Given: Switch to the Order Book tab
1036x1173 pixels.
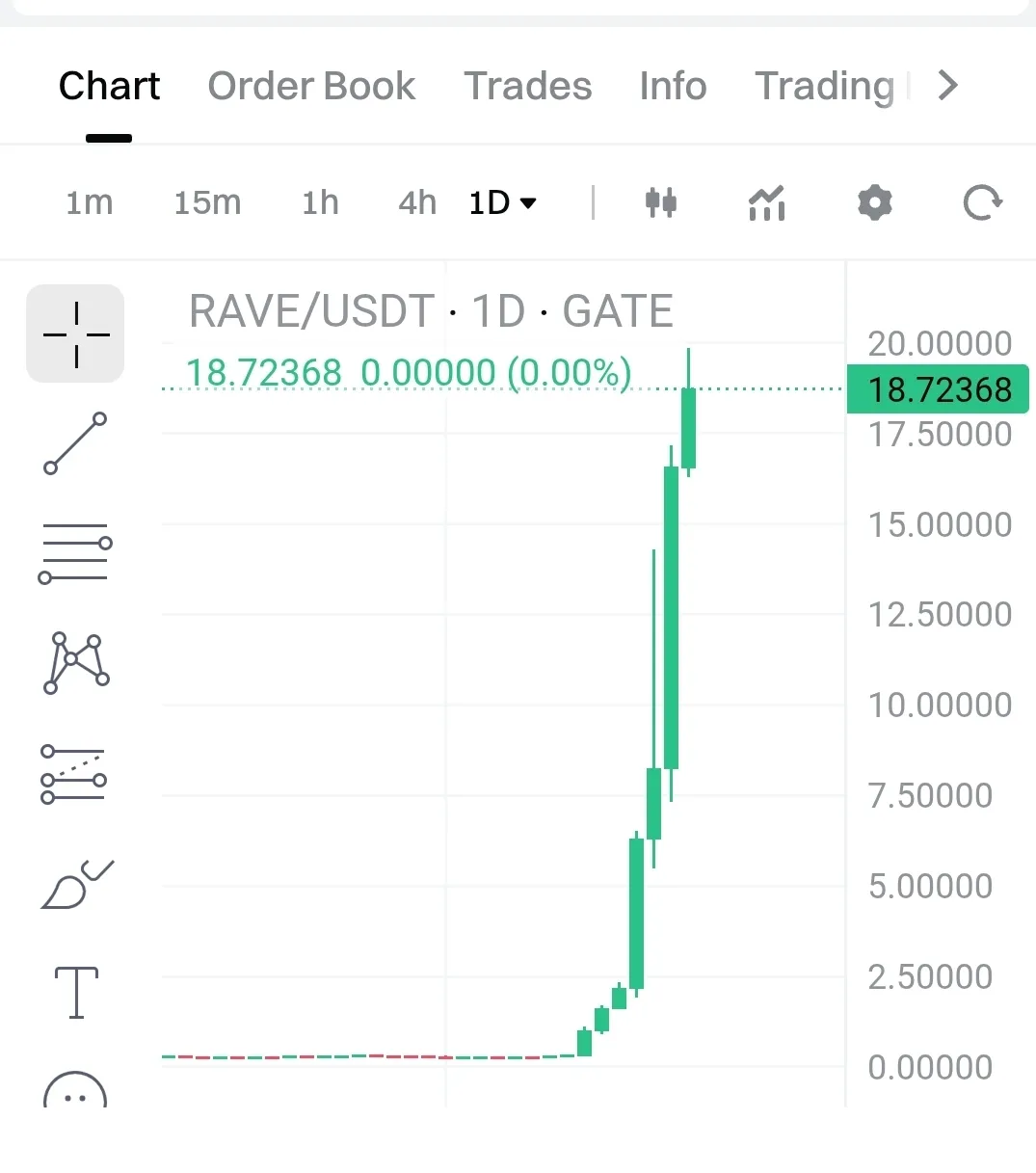Looking at the screenshot, I should (311, 86).
